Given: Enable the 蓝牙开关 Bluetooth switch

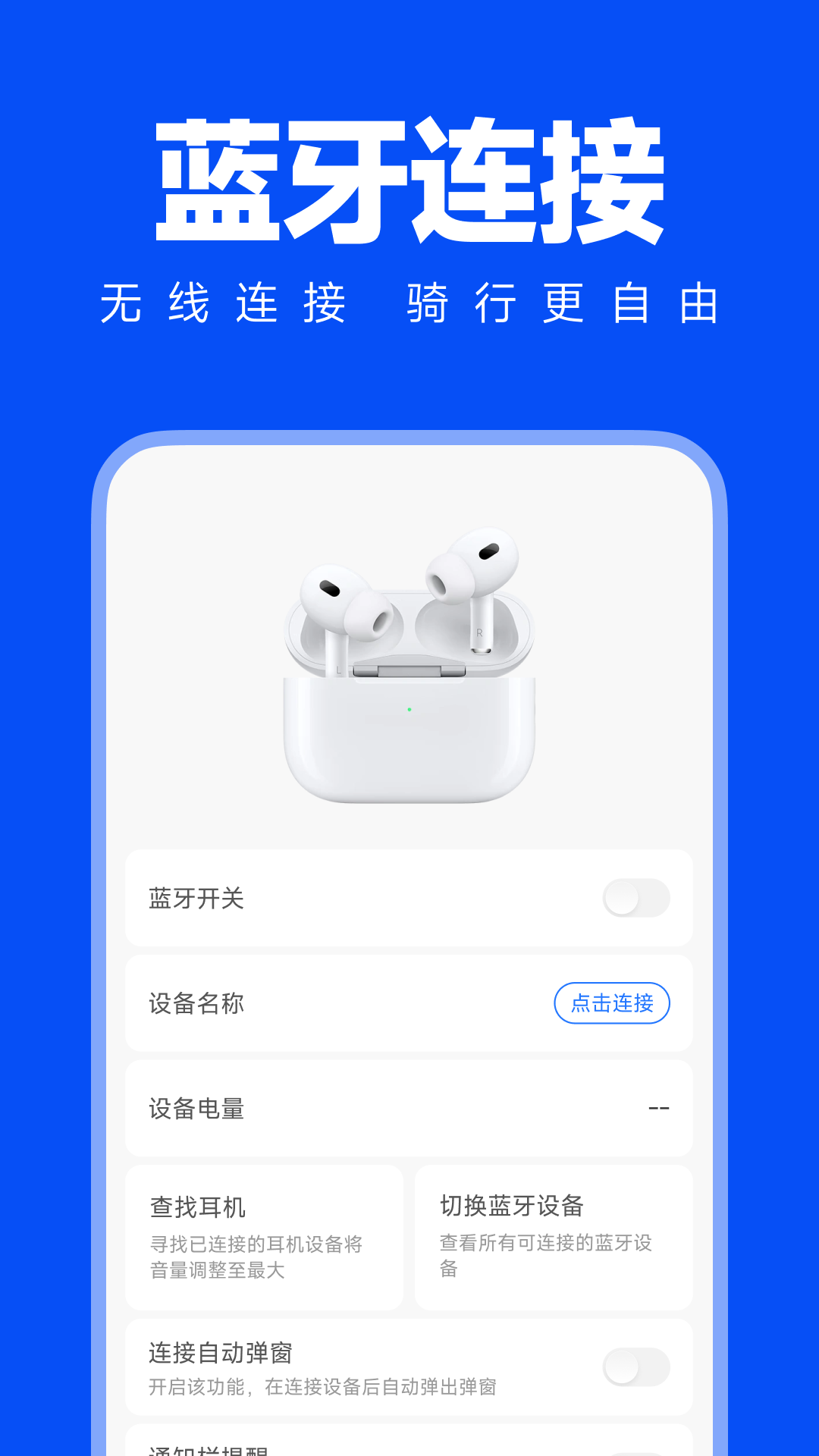Looking at the screenshot, I should (x=638, y=897).
